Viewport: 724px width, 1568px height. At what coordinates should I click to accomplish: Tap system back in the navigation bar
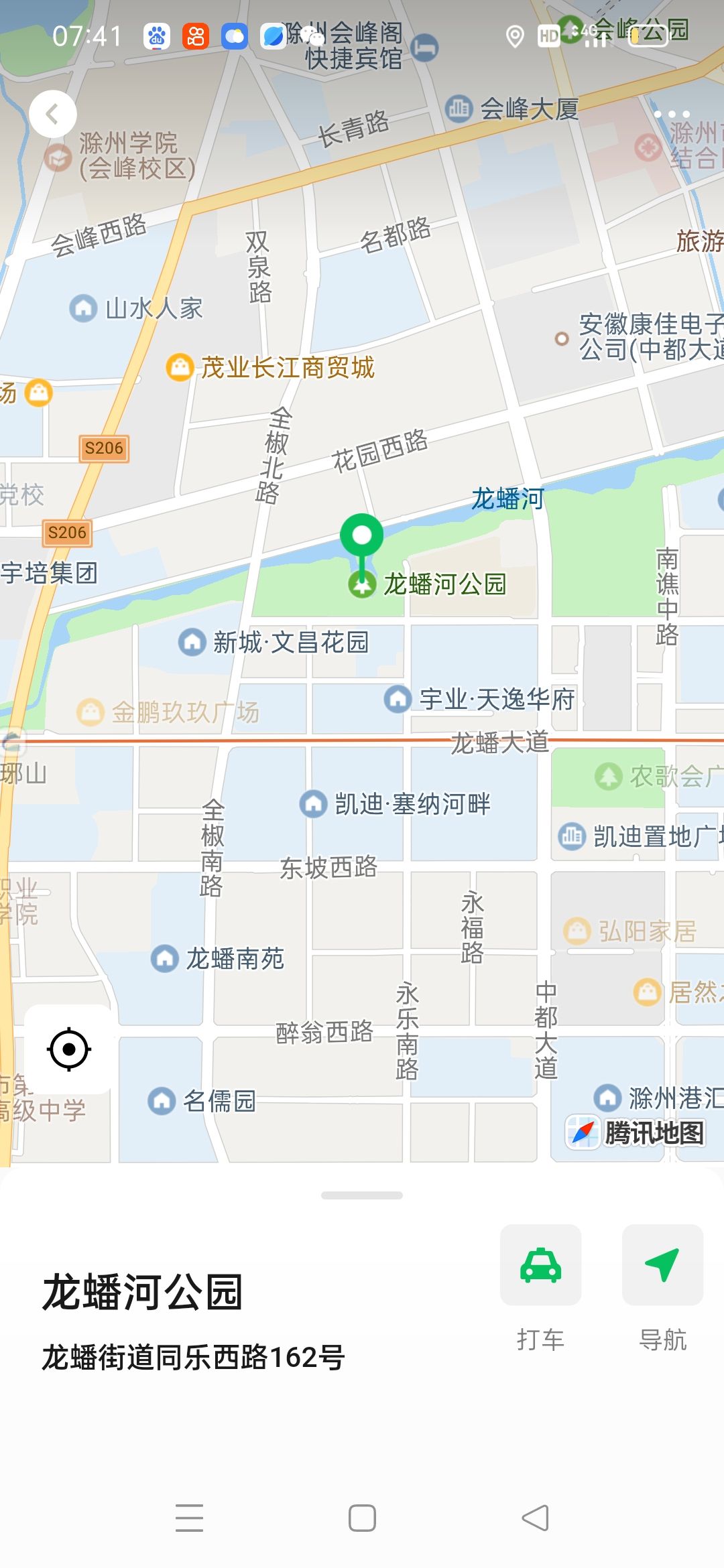pos(535,1518)
